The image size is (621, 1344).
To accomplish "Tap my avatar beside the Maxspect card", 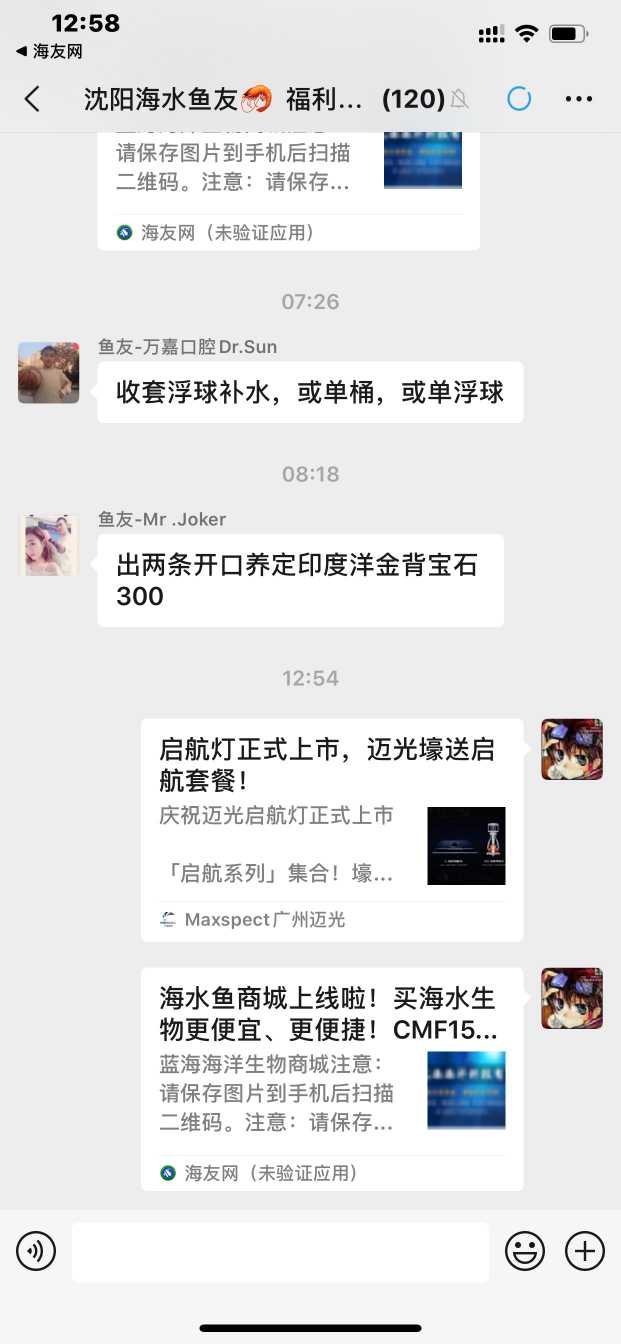I will (x=571, y=749).
